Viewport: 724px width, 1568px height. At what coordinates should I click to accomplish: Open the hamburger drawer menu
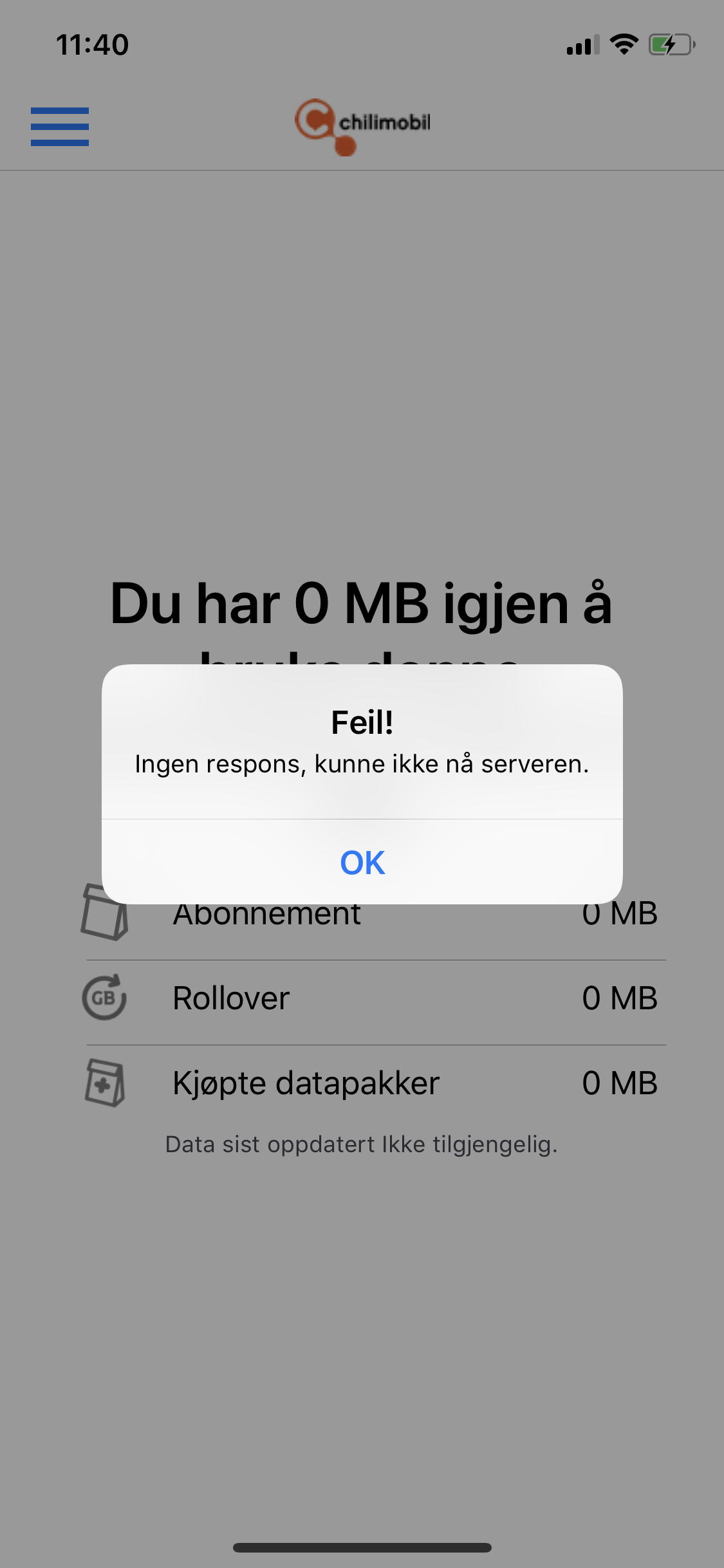coord(60,127)
